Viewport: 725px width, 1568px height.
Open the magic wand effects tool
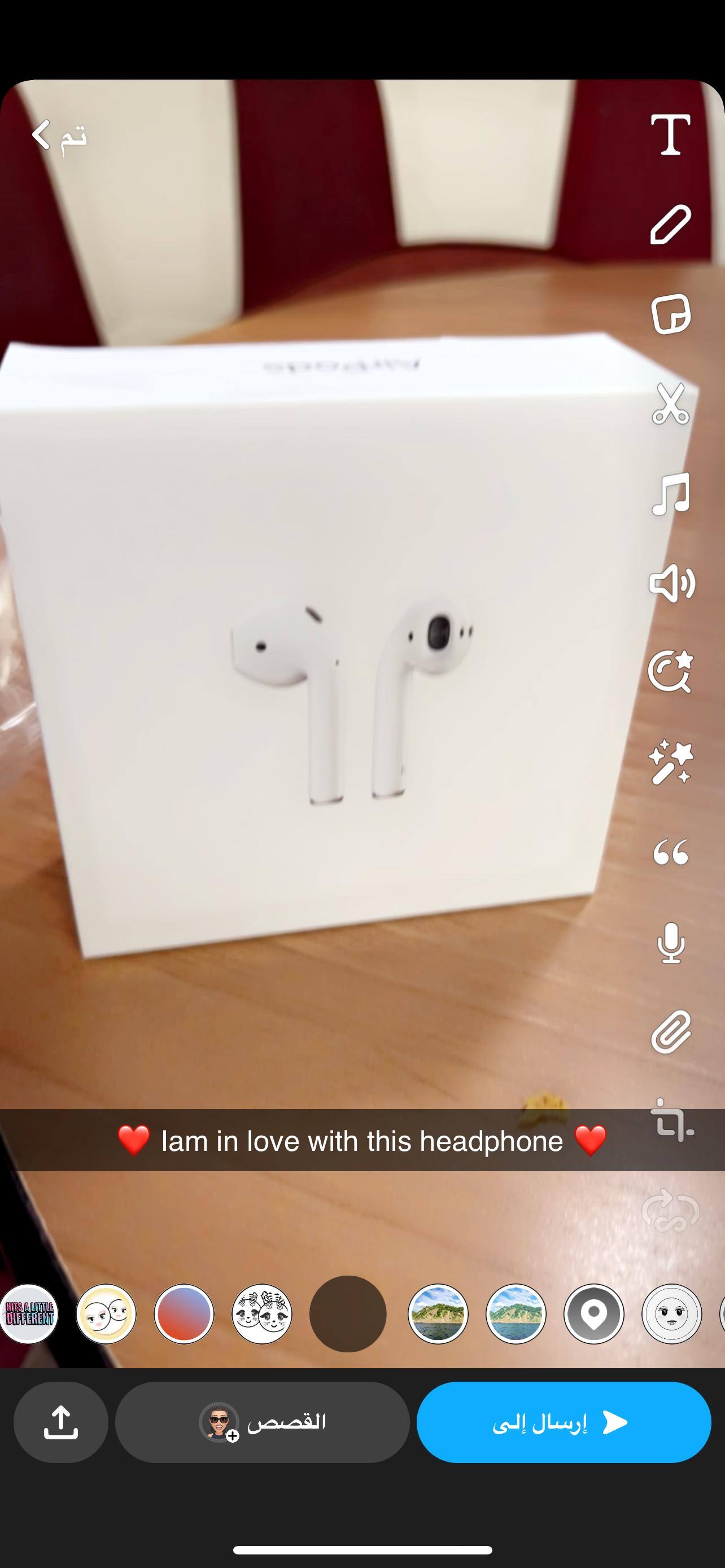point(670,762)
